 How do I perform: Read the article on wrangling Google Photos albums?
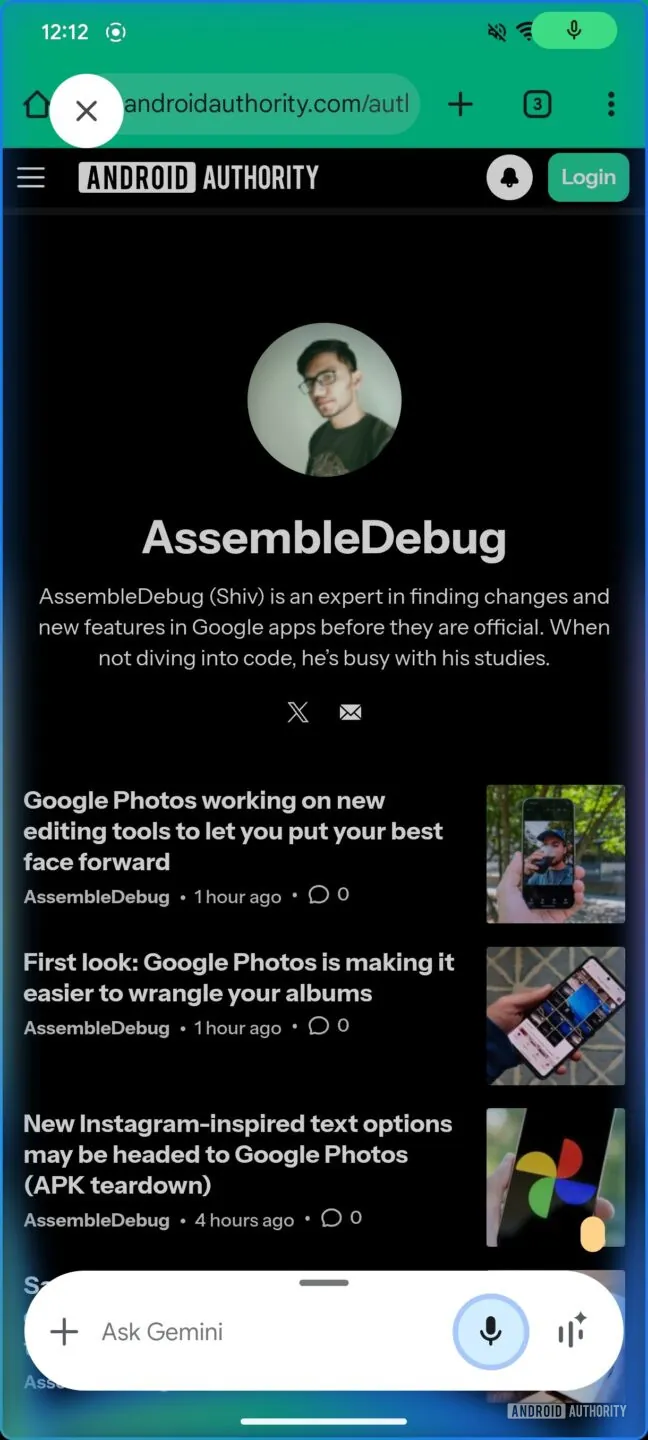click(238, 977)
